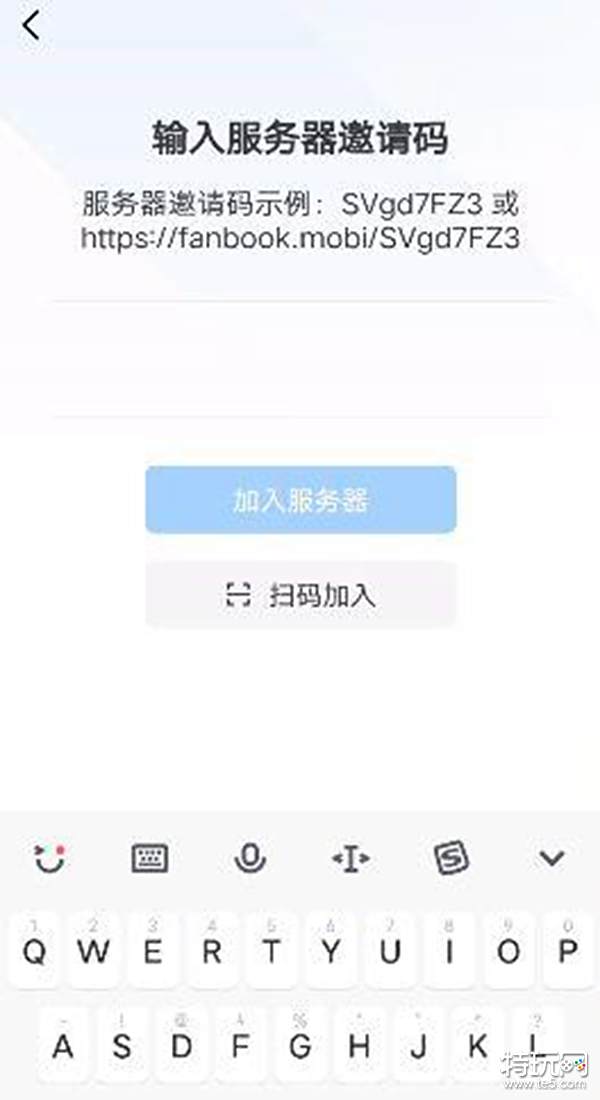The width and height of the screenshot is (600, 1100).
Task: Open the cursor movement tool
Action: [x=350, y=857]
